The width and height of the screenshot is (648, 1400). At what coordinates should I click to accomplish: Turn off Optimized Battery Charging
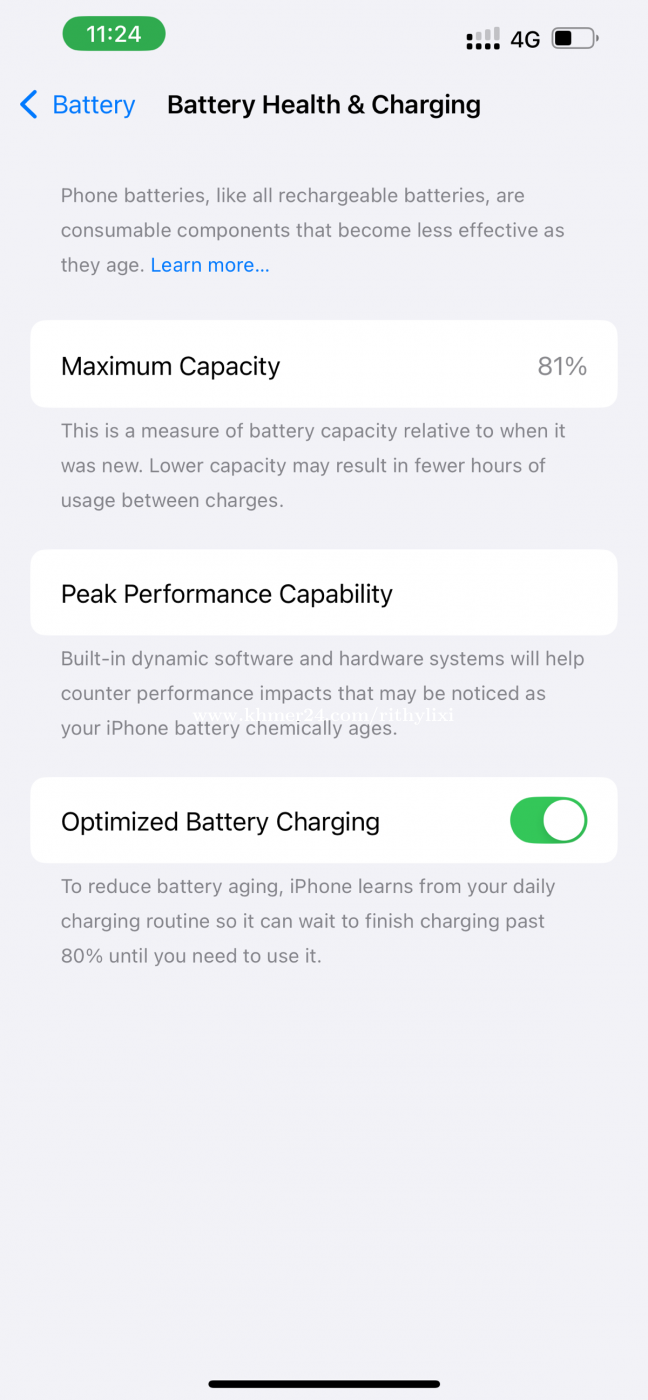click(548, 821)
